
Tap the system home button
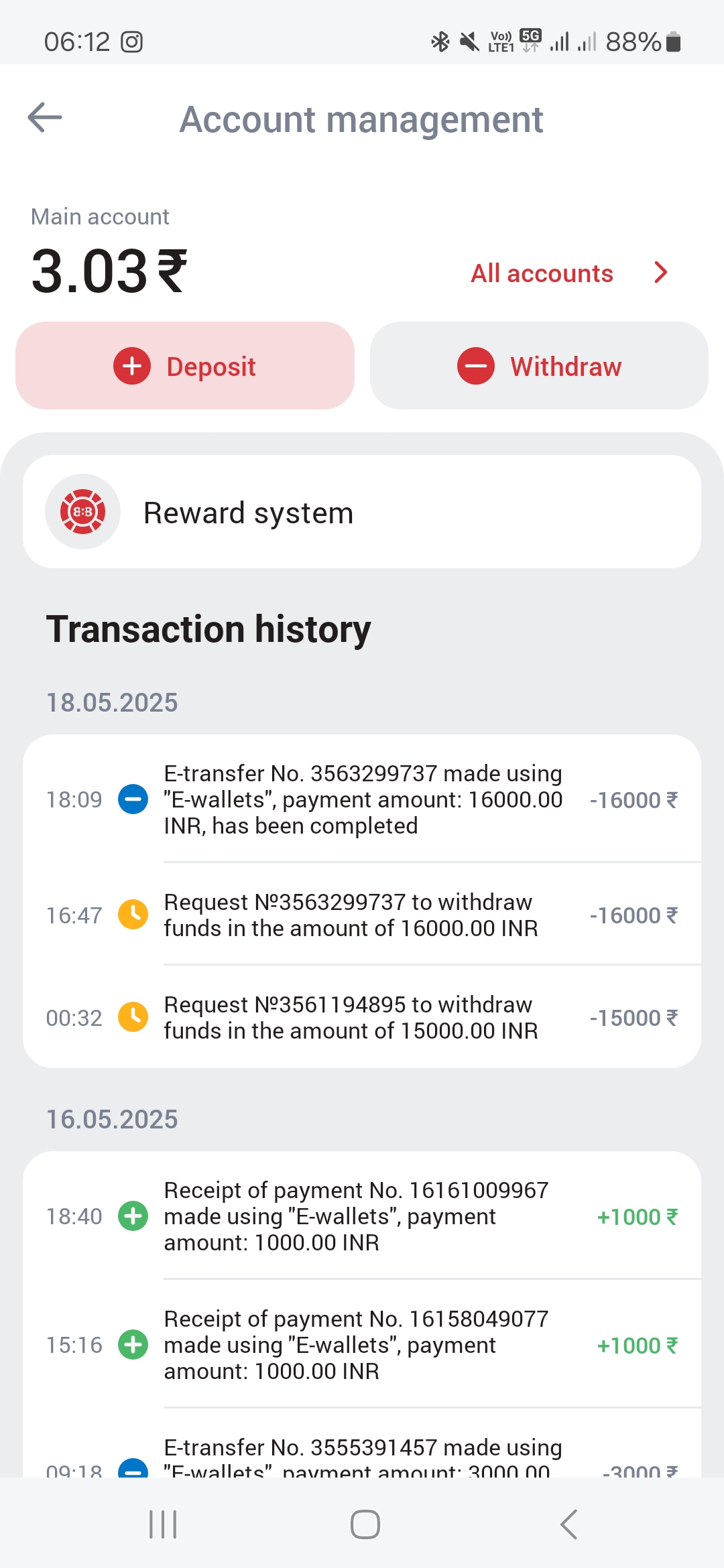click(x=365, y=1524)
